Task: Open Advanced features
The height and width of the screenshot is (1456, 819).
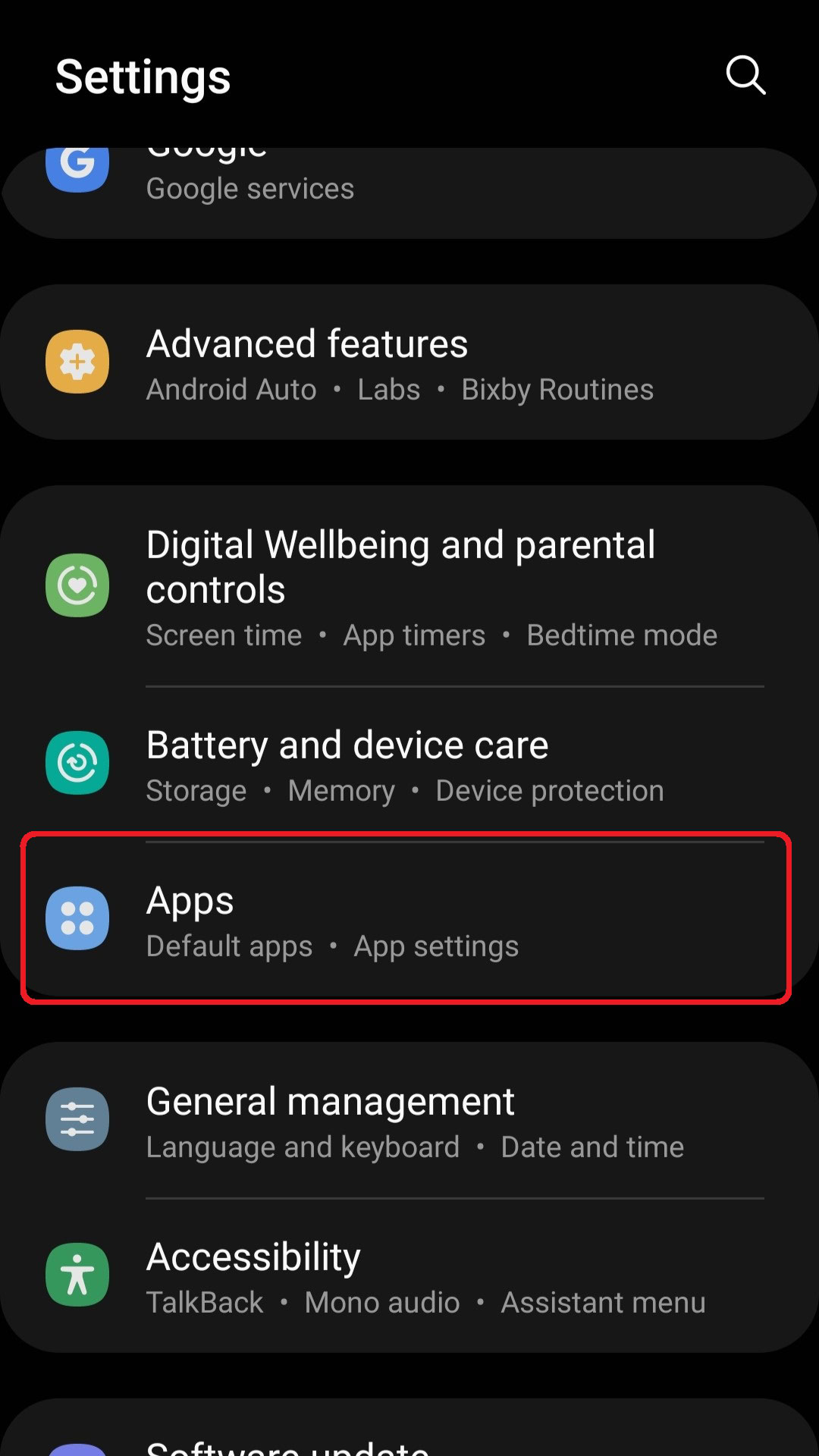Action: [409, 363]
